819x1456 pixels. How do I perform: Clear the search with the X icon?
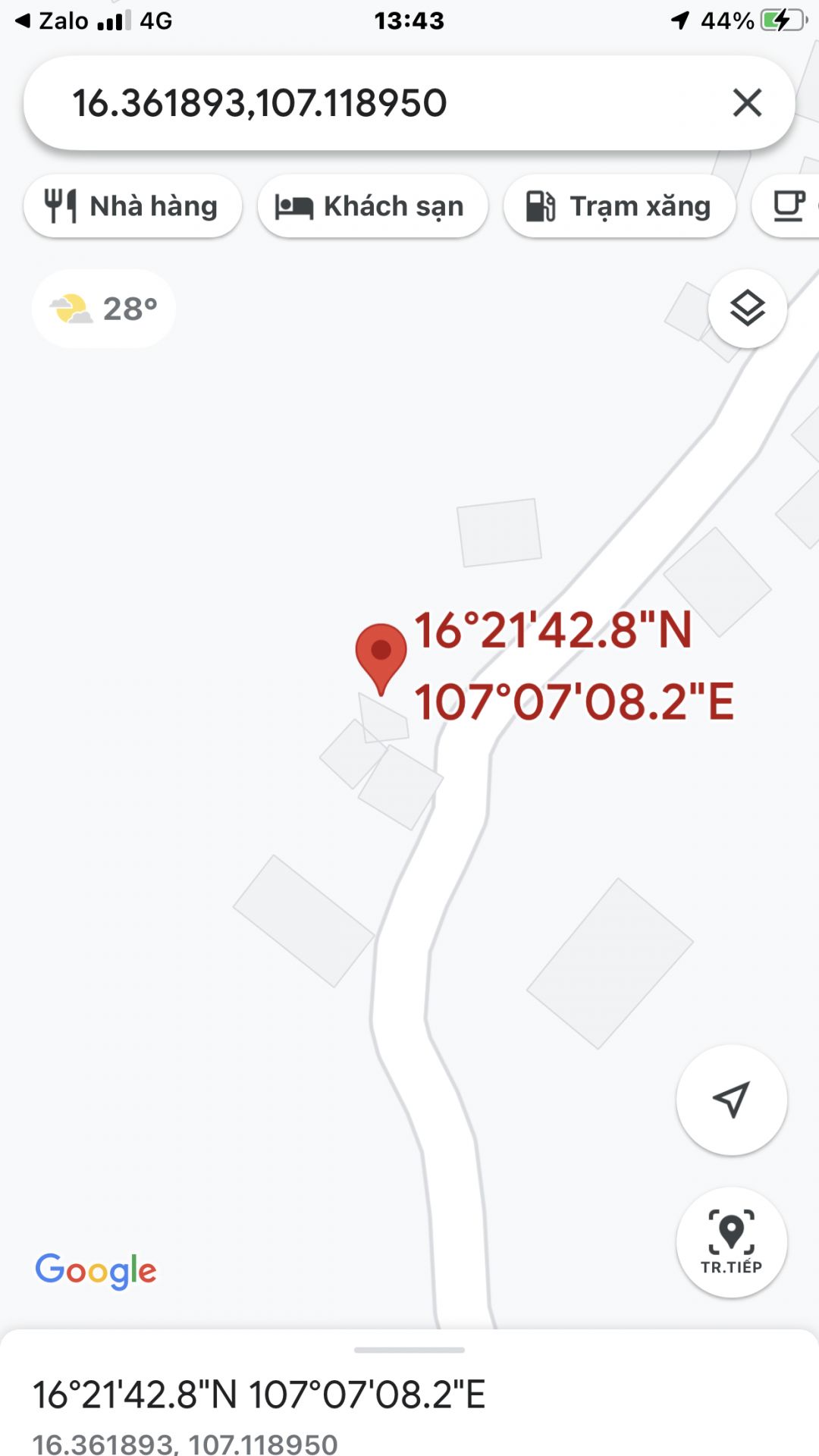click(x=747, y=102)
